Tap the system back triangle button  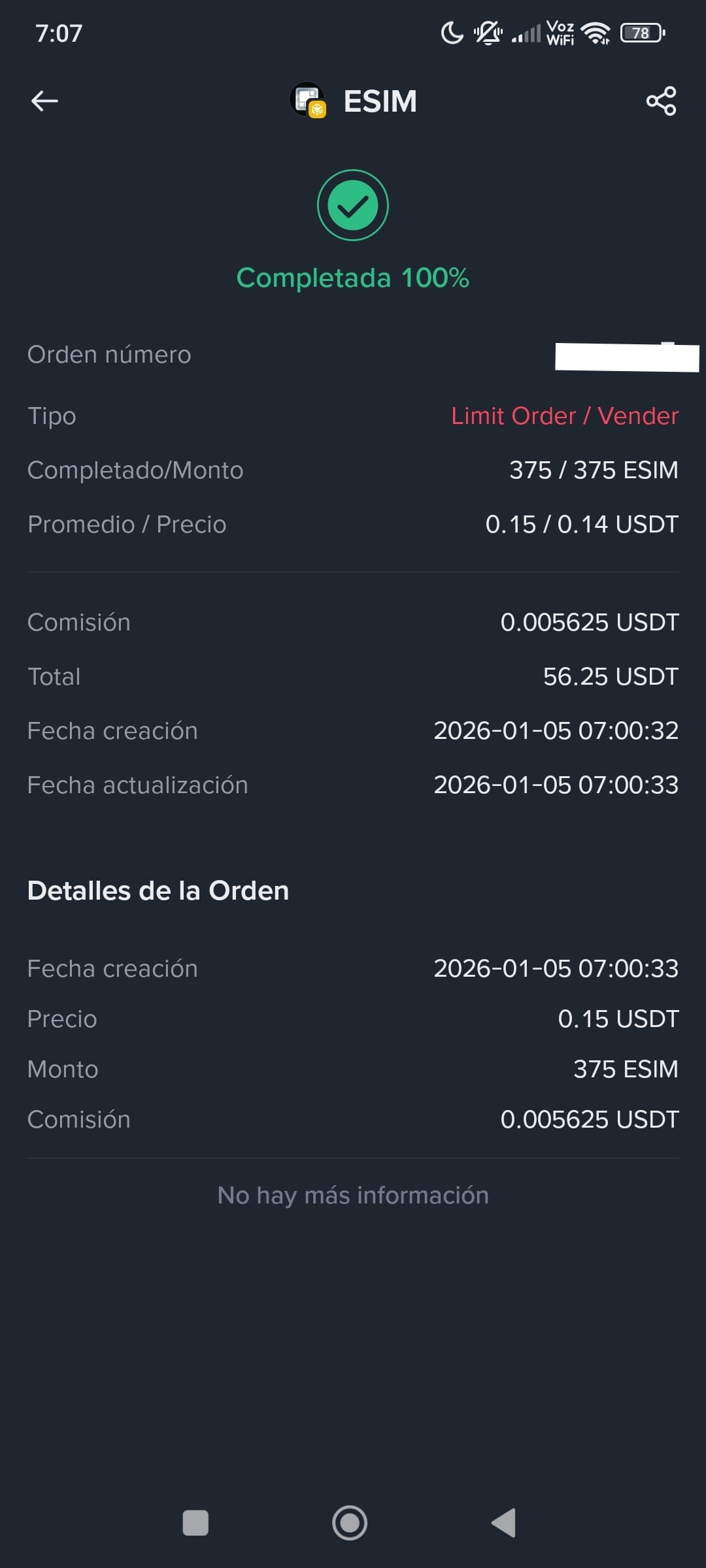(504, 1522)
